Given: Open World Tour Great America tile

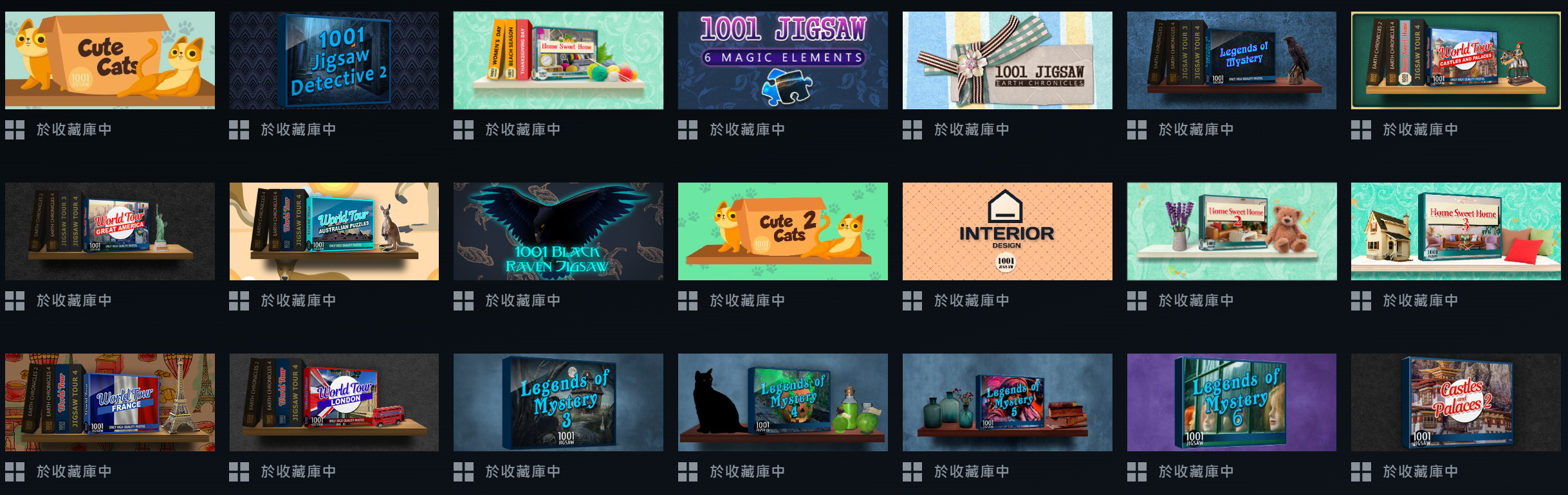Looking at the screenshot, I should (109, 231).
